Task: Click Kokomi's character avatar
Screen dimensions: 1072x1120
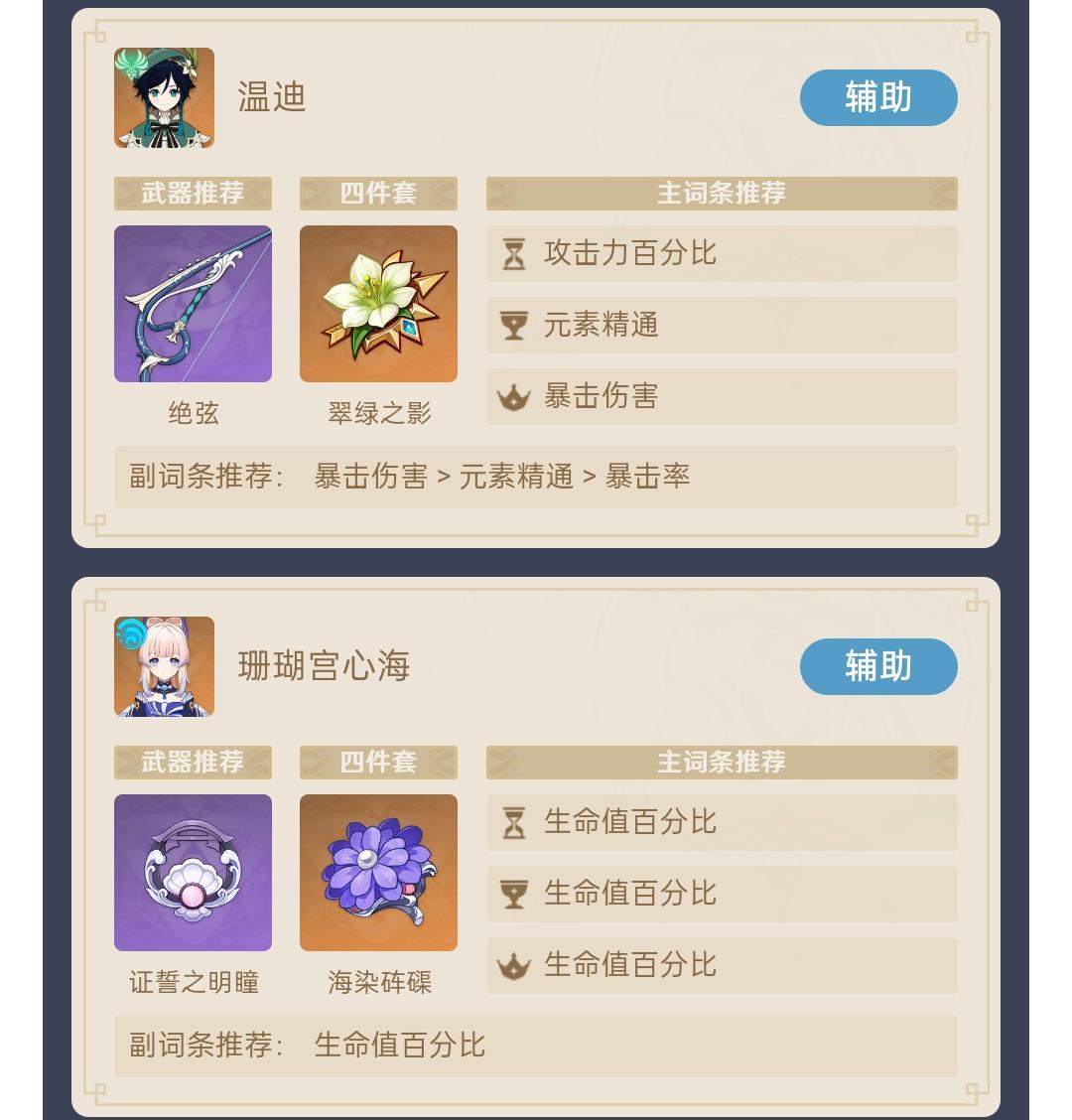Action: [x=164, y=666]
